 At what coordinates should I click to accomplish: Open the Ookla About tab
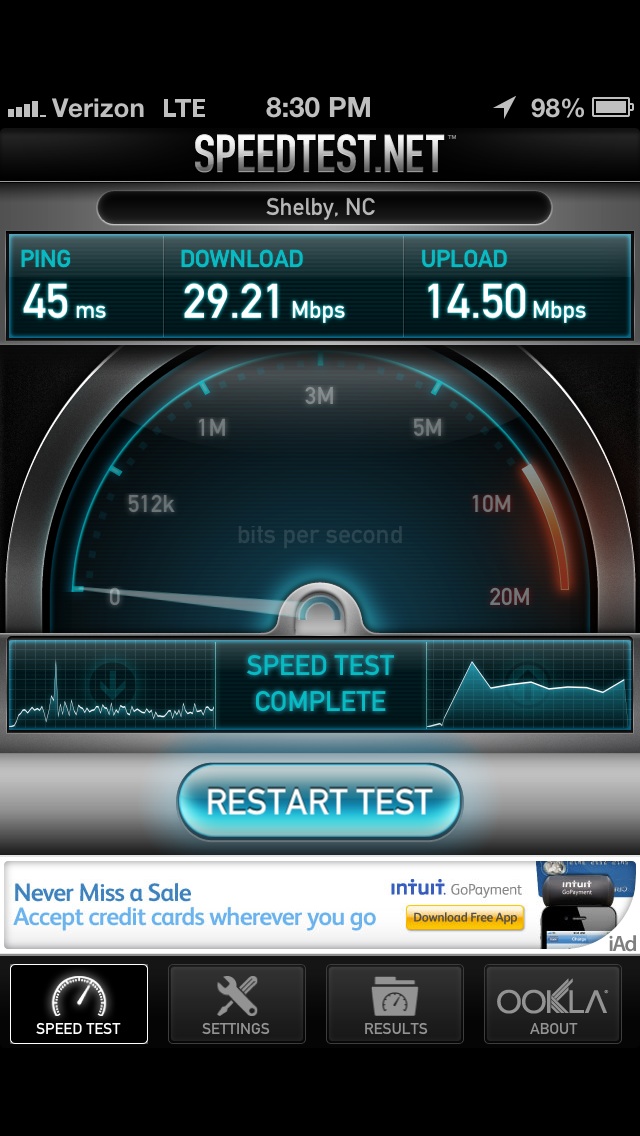pyautogui.click(x=553, y=1003)
